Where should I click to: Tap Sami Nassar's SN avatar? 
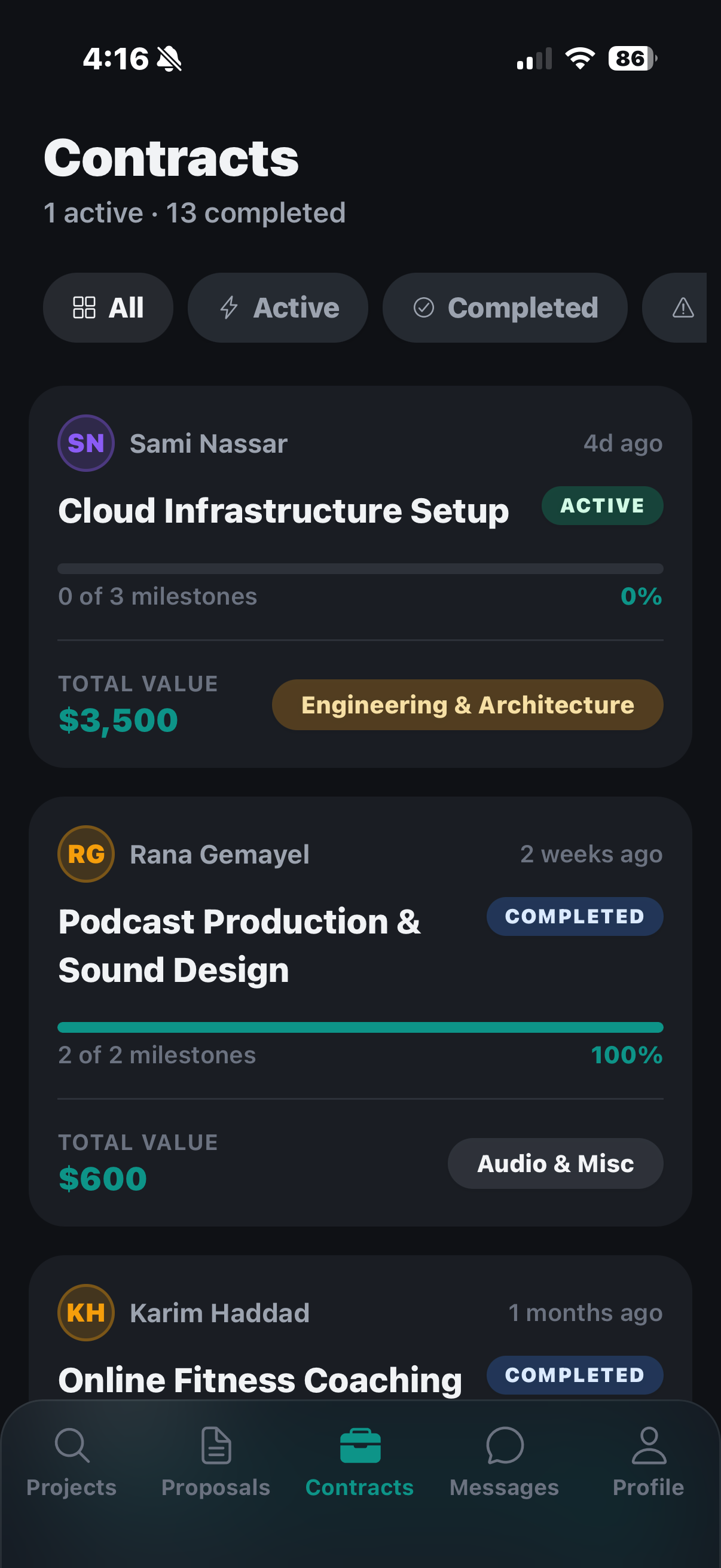click(85, 443)
